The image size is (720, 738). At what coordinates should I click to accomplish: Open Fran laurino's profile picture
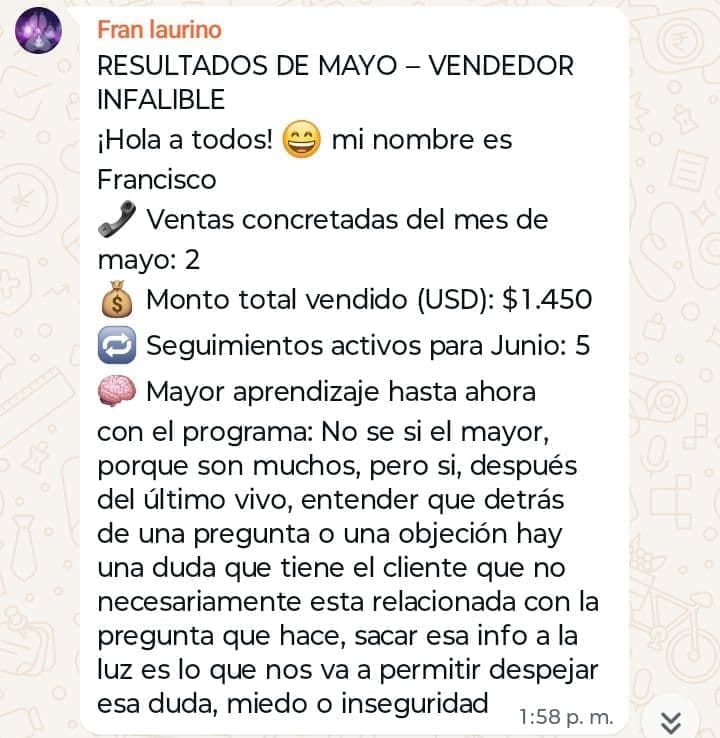pos(39,30)
